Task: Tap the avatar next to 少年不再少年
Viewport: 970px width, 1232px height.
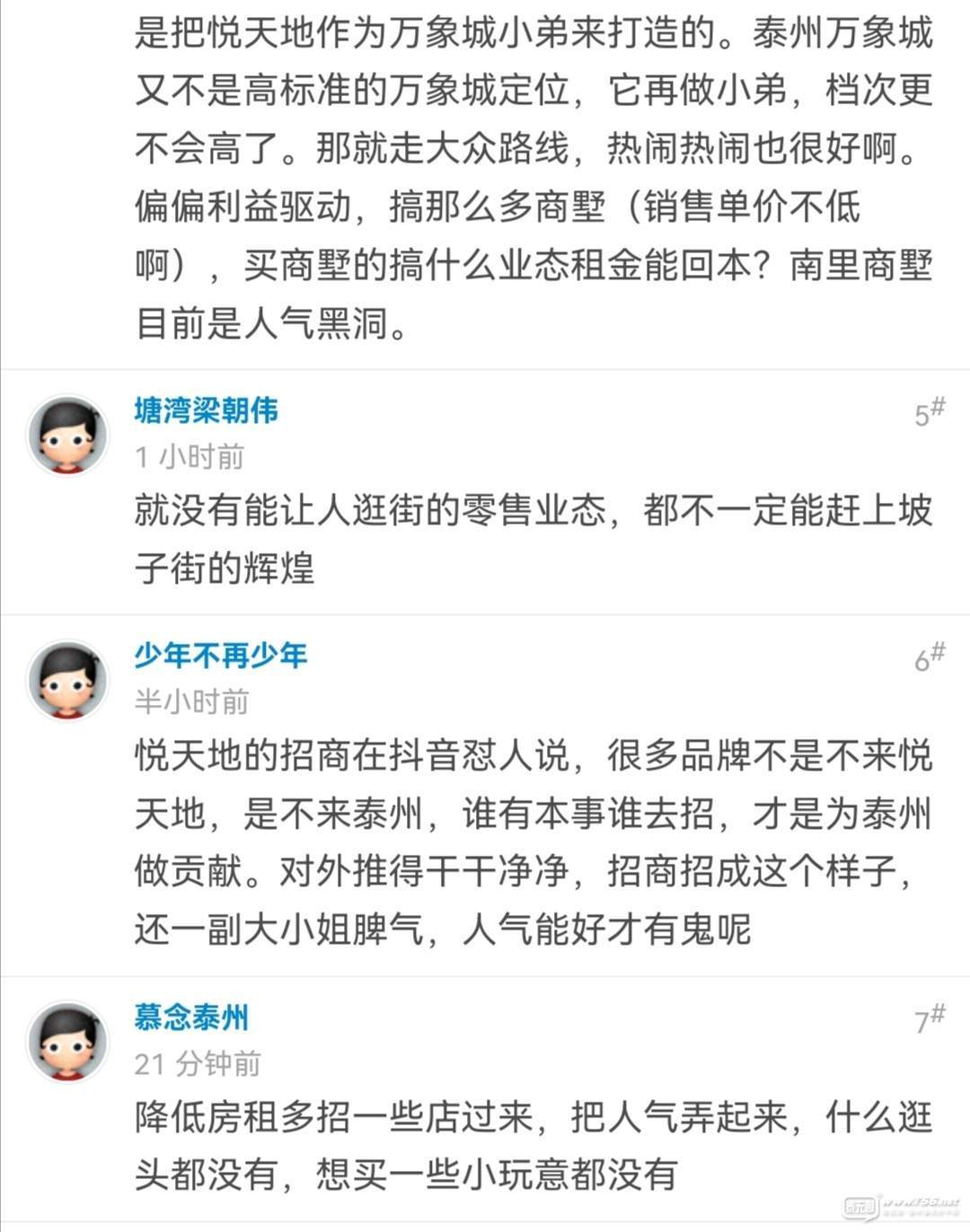Action: coord(67,681)
